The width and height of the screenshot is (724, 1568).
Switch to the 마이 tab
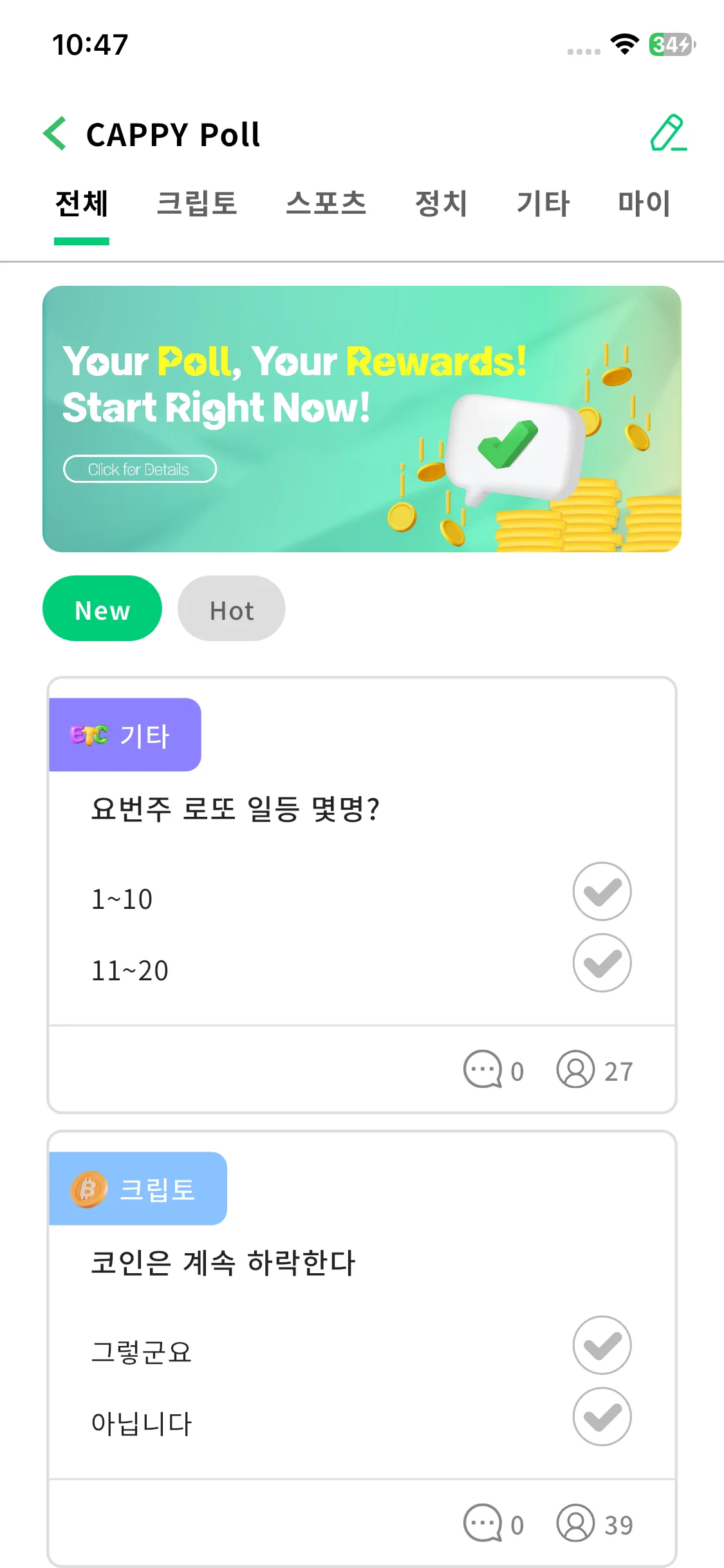(x=644, y=203)
